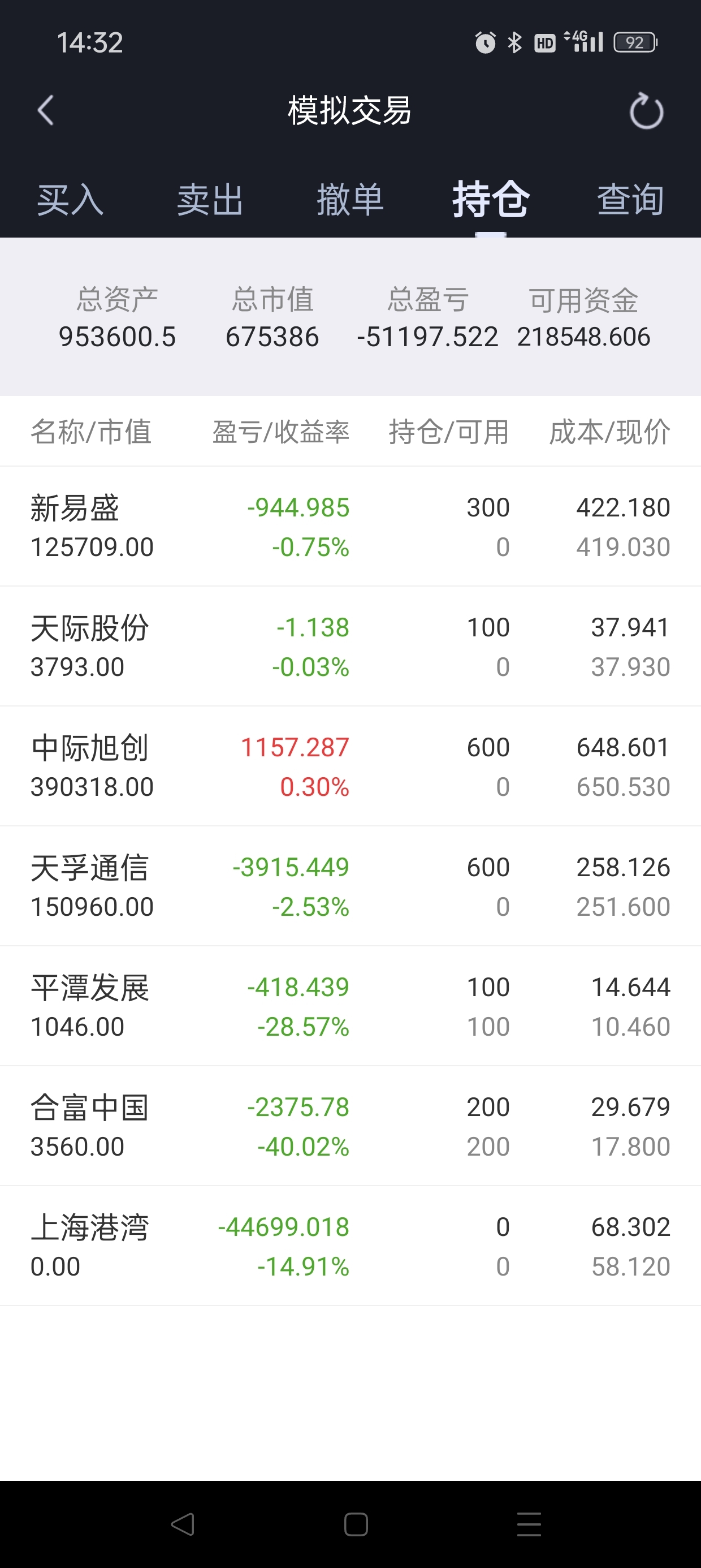
Task: Select the 天孚通信 position
Action: click(350, 886)
